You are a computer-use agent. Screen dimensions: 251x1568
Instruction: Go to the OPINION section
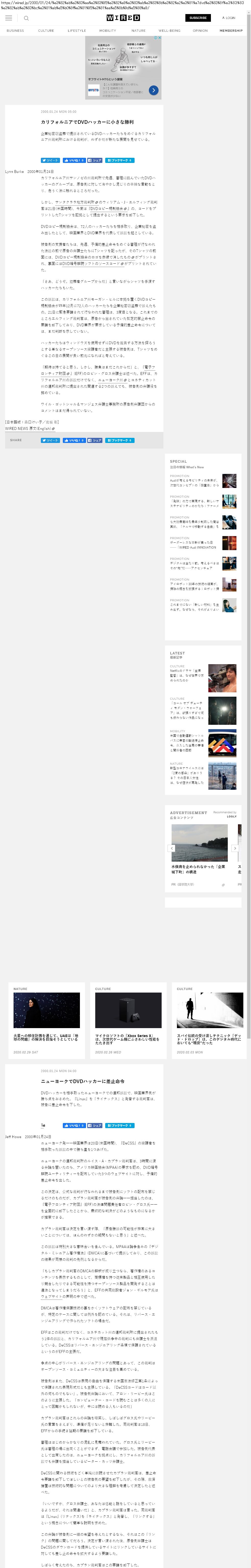coord(200,30)
